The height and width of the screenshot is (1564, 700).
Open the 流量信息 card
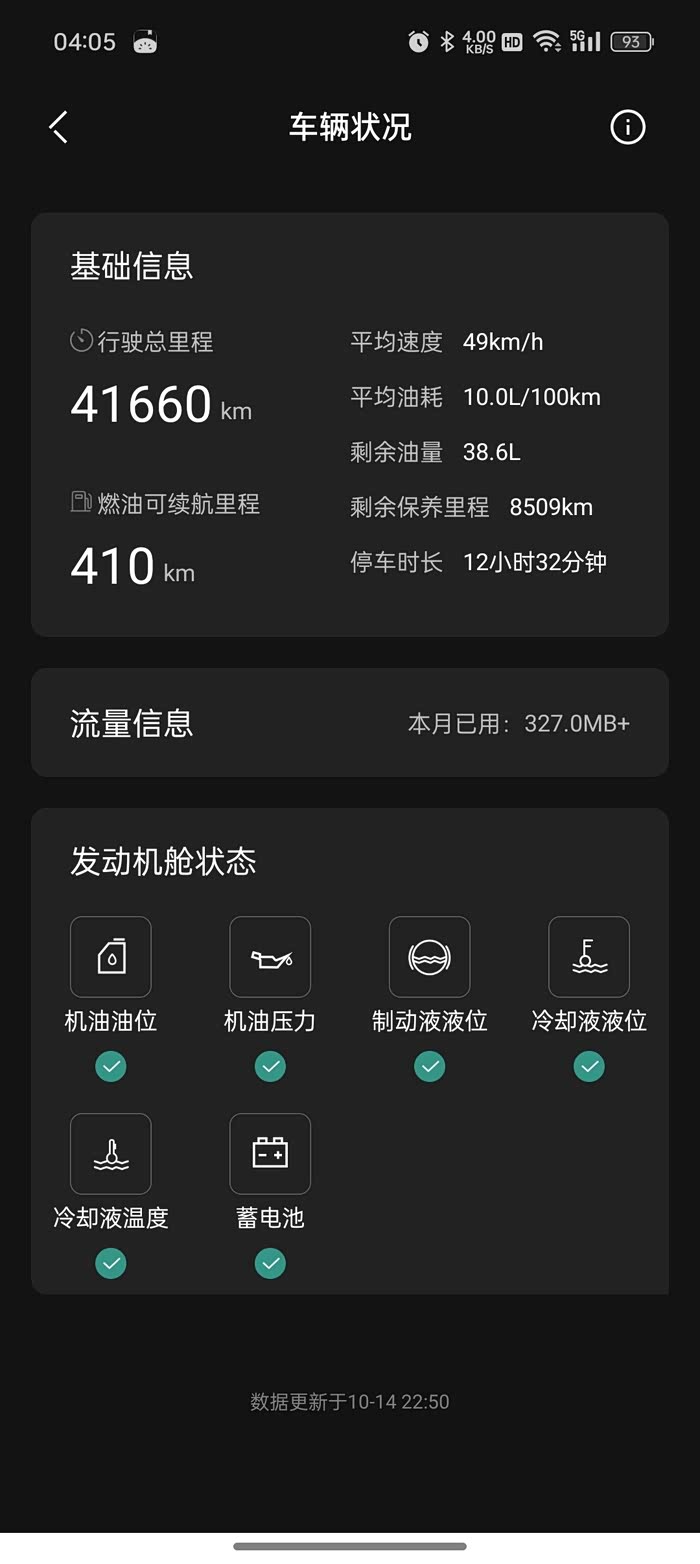(x=350, y=722)
